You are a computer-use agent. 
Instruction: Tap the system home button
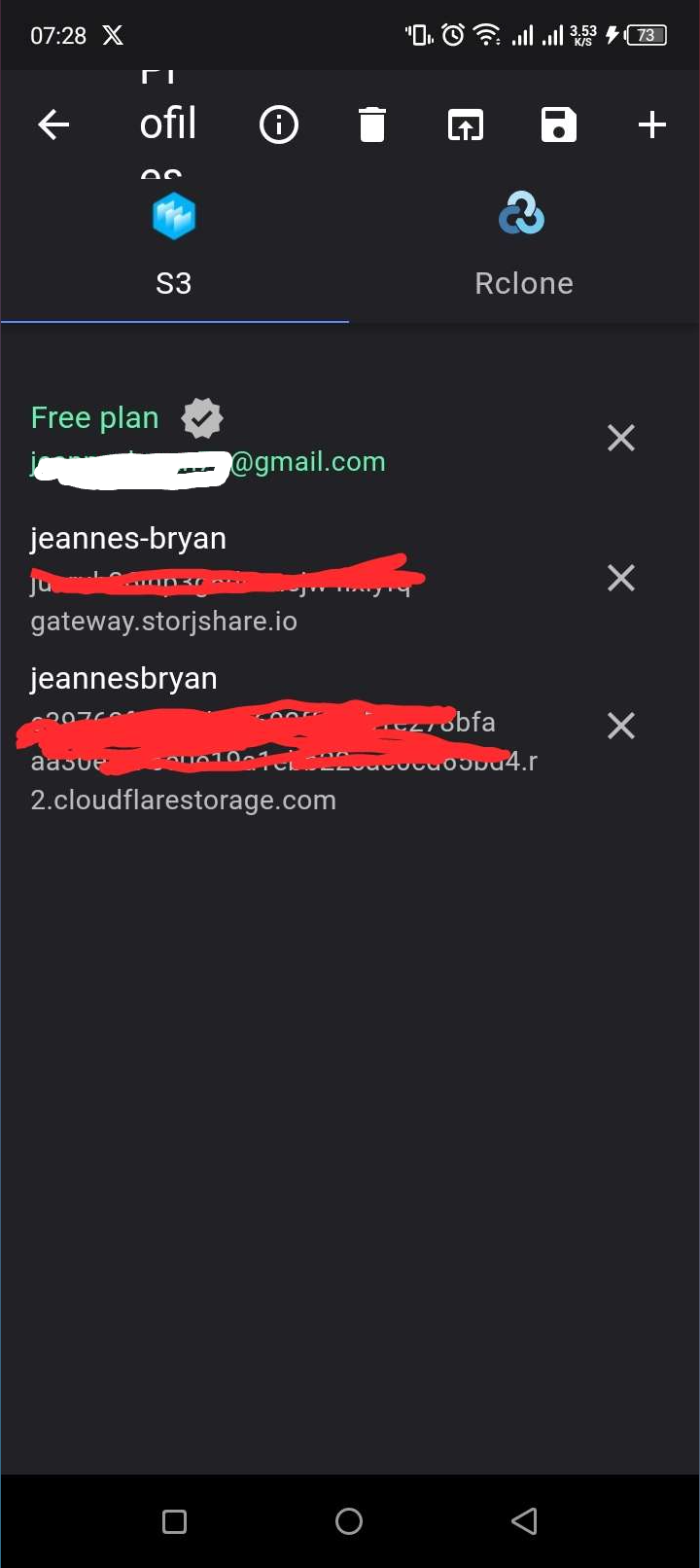point(349,1521)
